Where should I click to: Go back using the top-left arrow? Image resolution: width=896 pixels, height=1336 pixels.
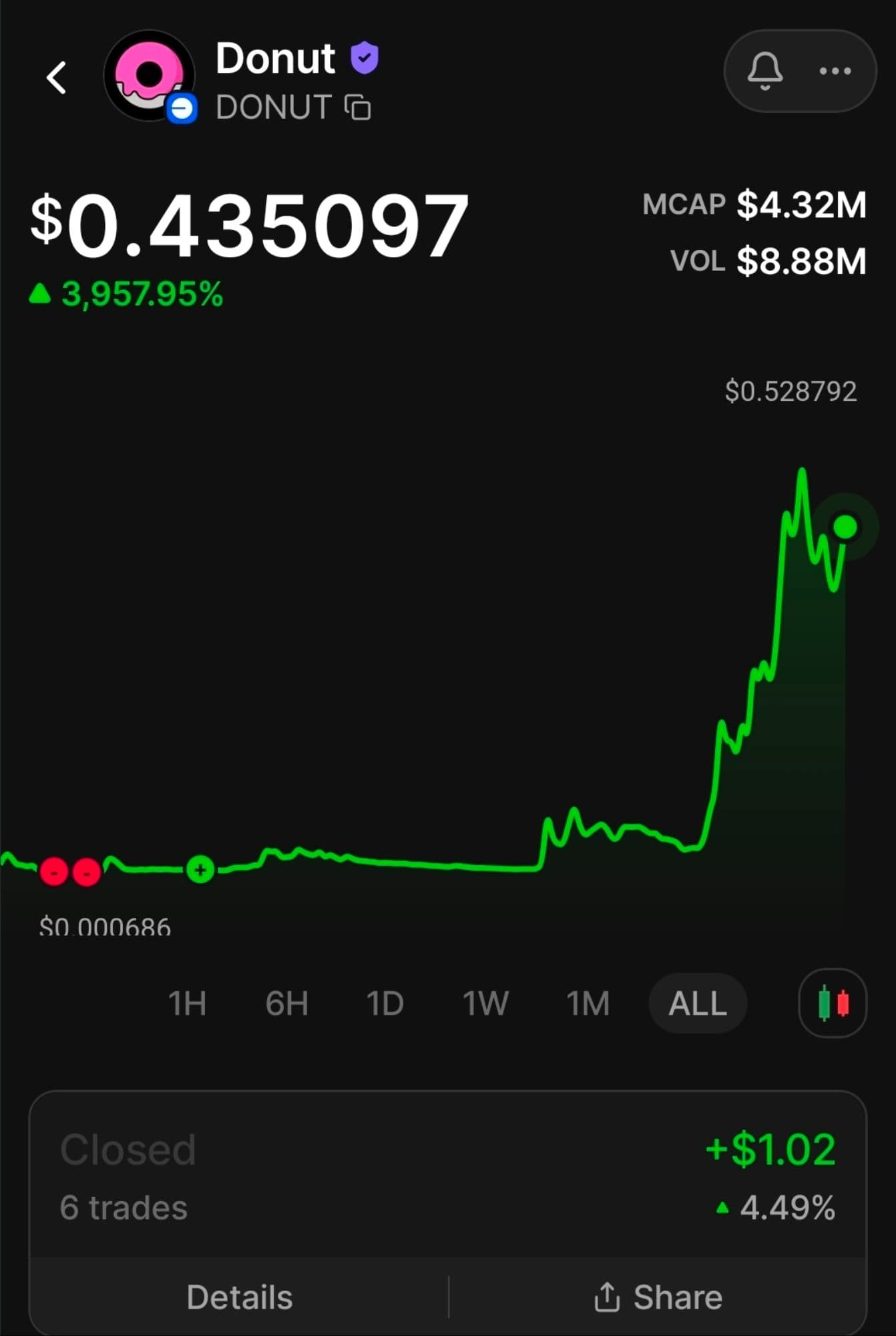click(x=57, y=77)
